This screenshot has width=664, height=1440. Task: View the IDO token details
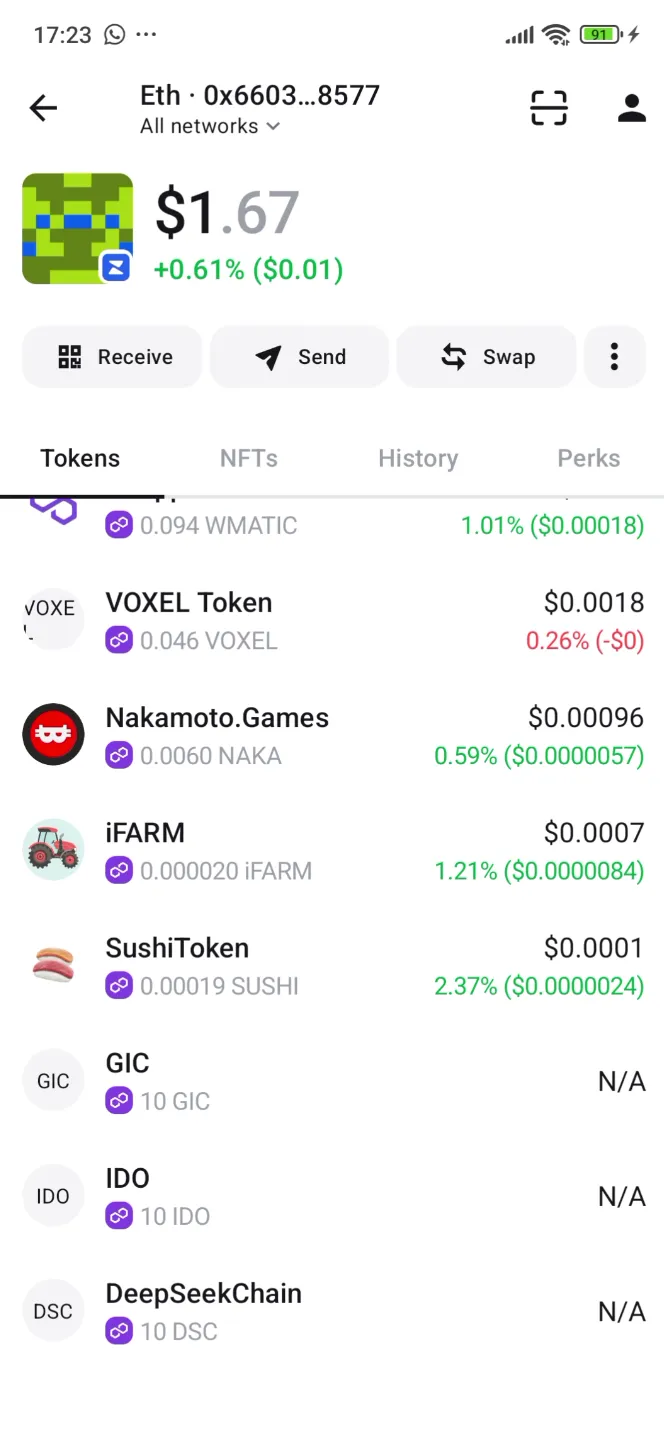(332, 1196)
